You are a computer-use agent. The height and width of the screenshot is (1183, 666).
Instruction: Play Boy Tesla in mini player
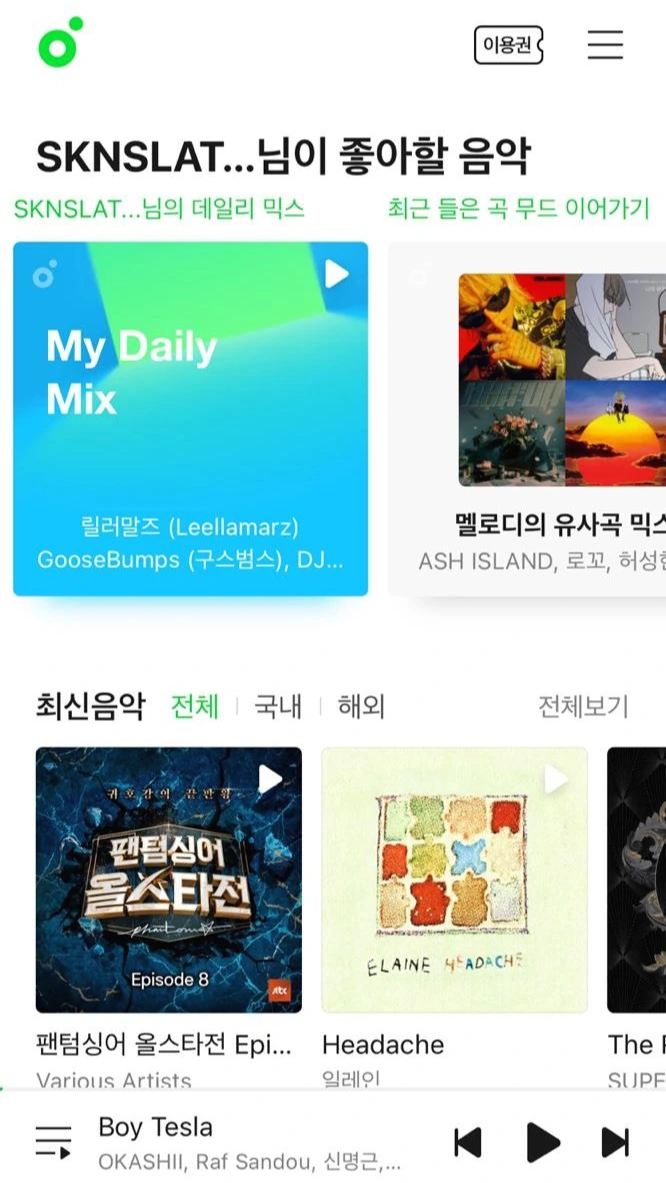(x=542, y=1142)
